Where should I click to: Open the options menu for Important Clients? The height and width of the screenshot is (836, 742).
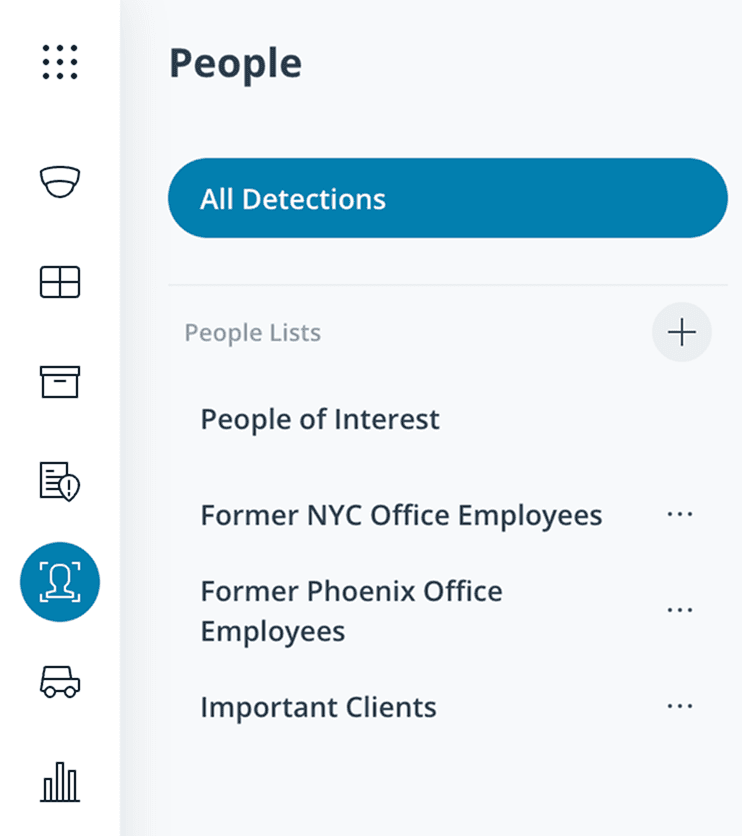point(680,706)
